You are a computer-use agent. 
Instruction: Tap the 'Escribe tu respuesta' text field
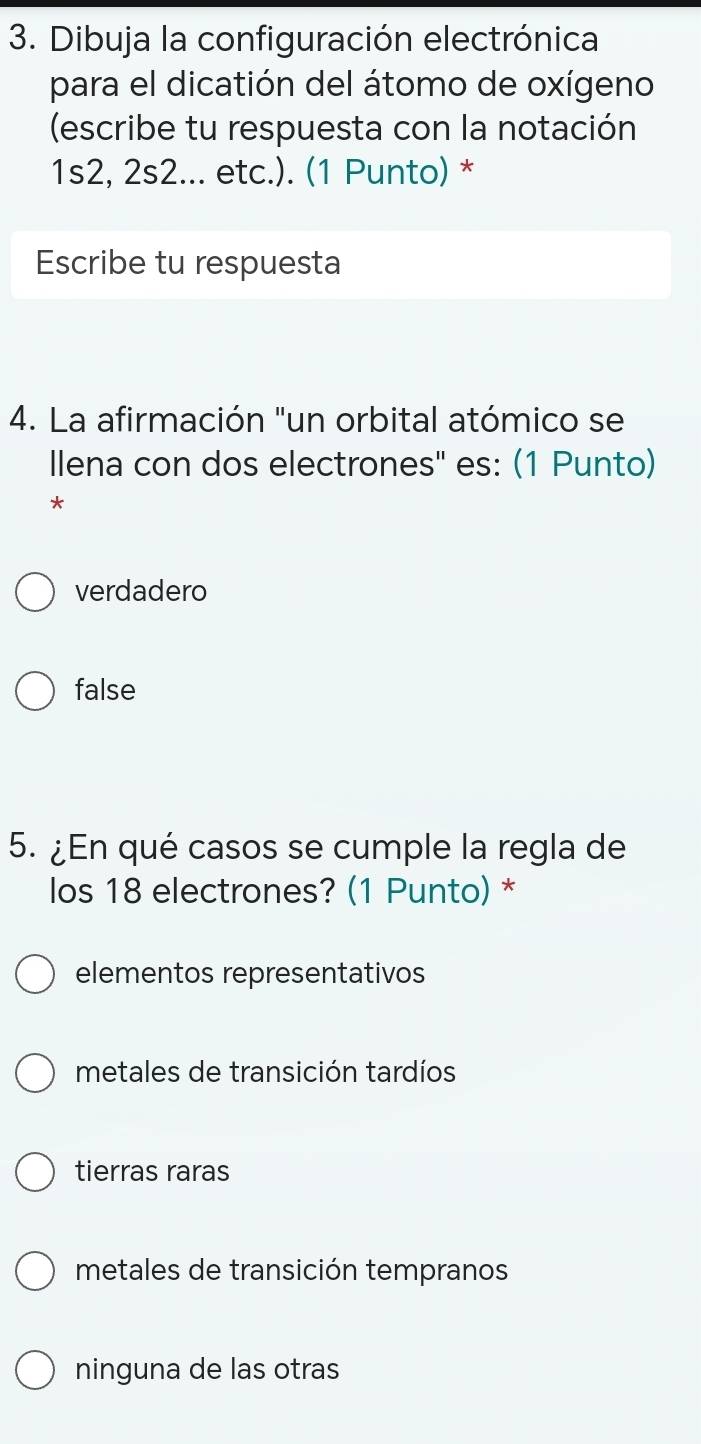click(340, 265)
